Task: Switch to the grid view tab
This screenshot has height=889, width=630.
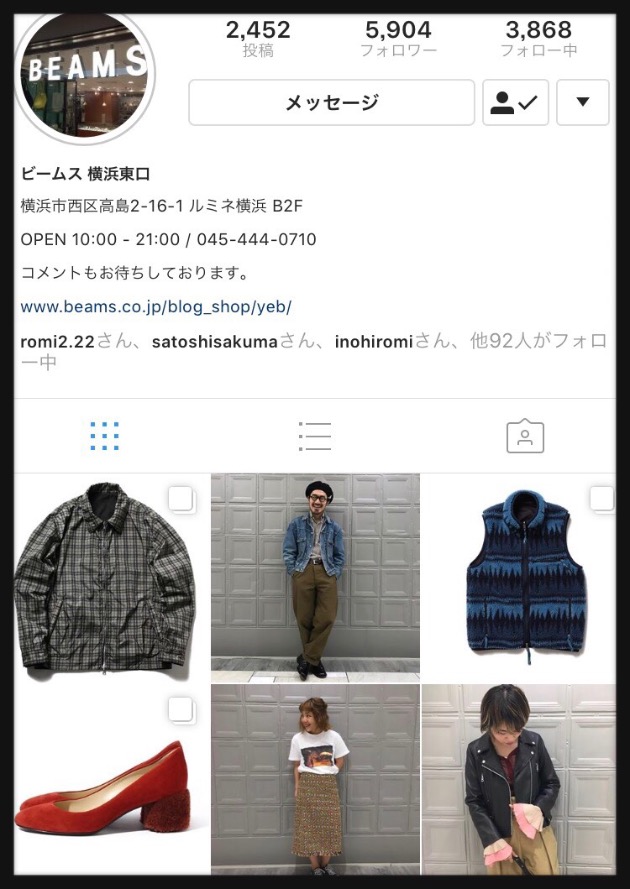Action: (104, 436)
